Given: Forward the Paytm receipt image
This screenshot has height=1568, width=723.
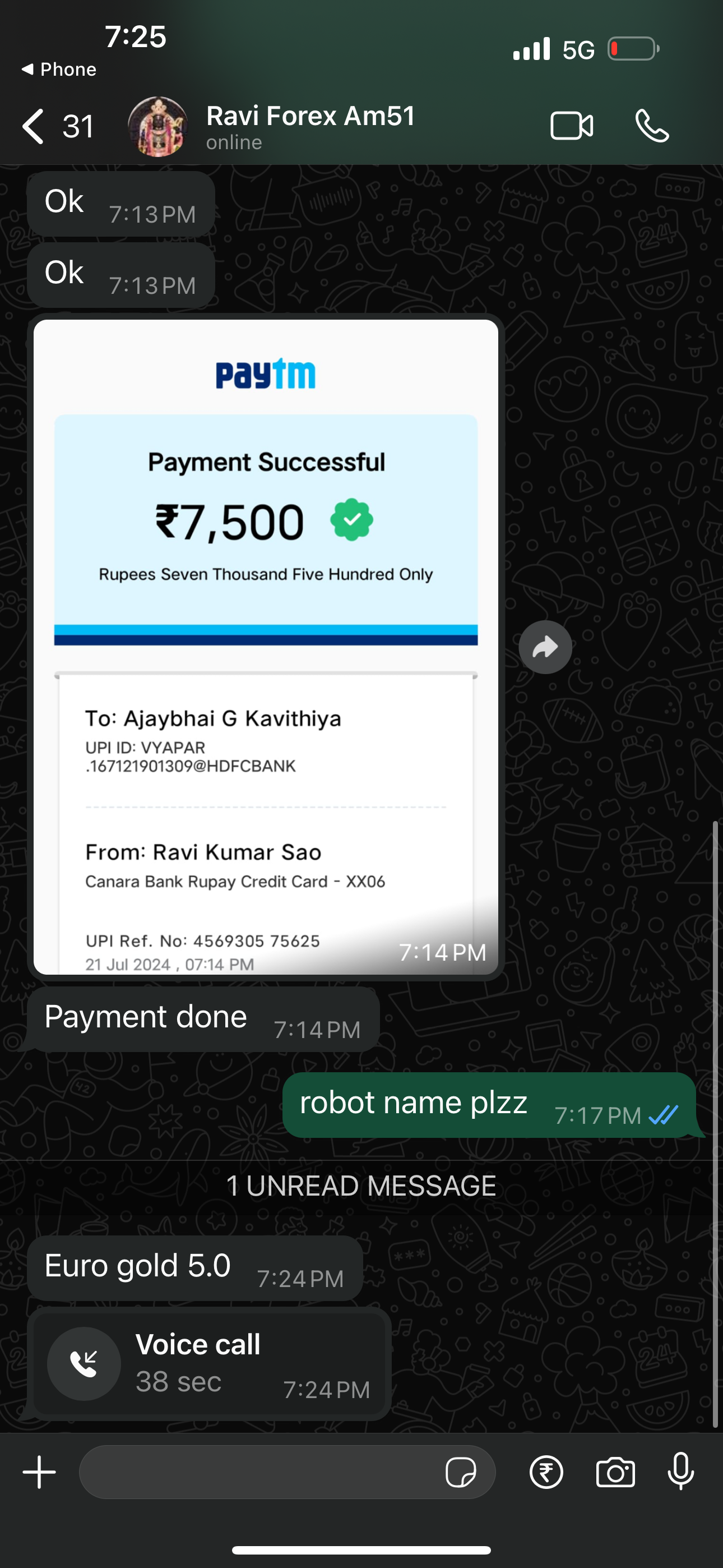Looking at the screenshot, I should tap(545, 647).
